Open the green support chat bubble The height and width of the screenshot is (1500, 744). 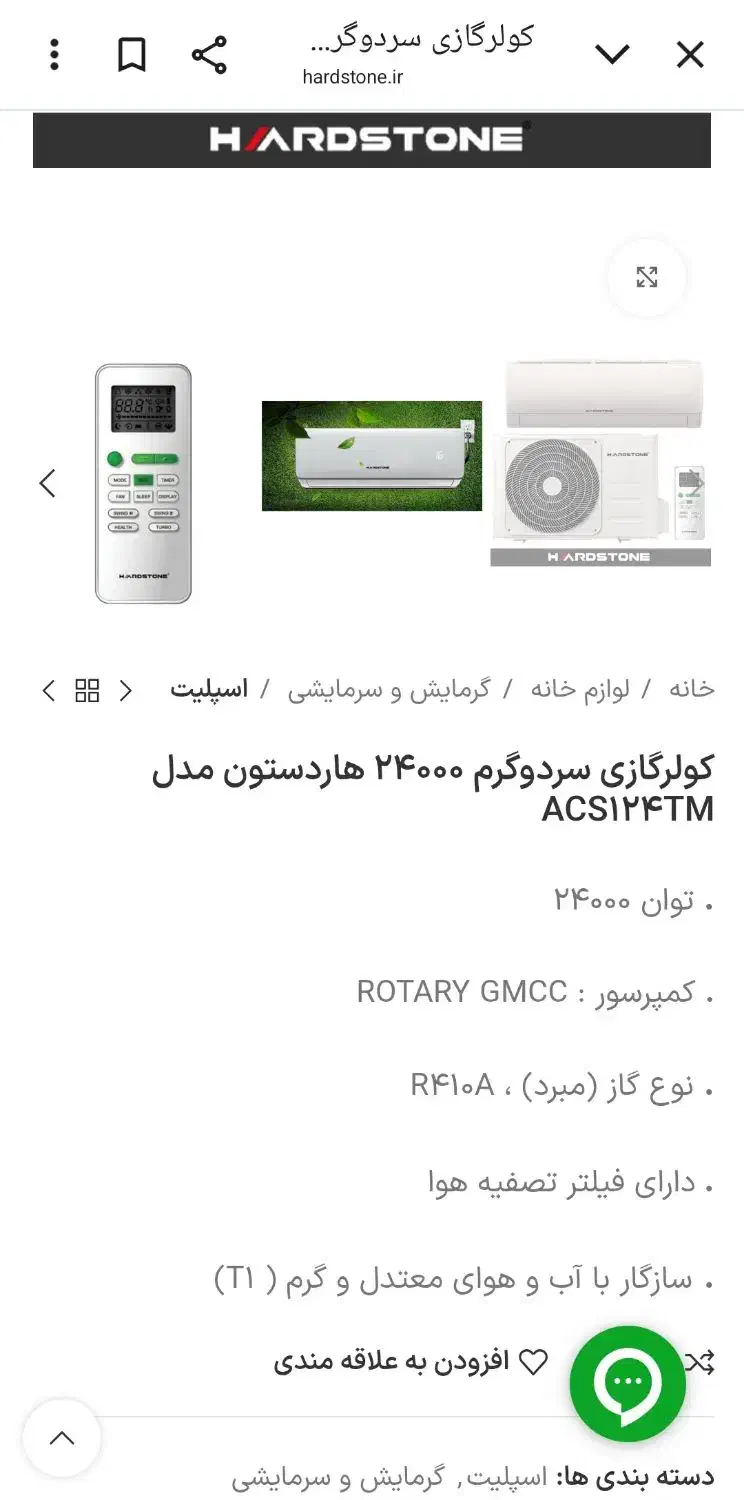626,1384
